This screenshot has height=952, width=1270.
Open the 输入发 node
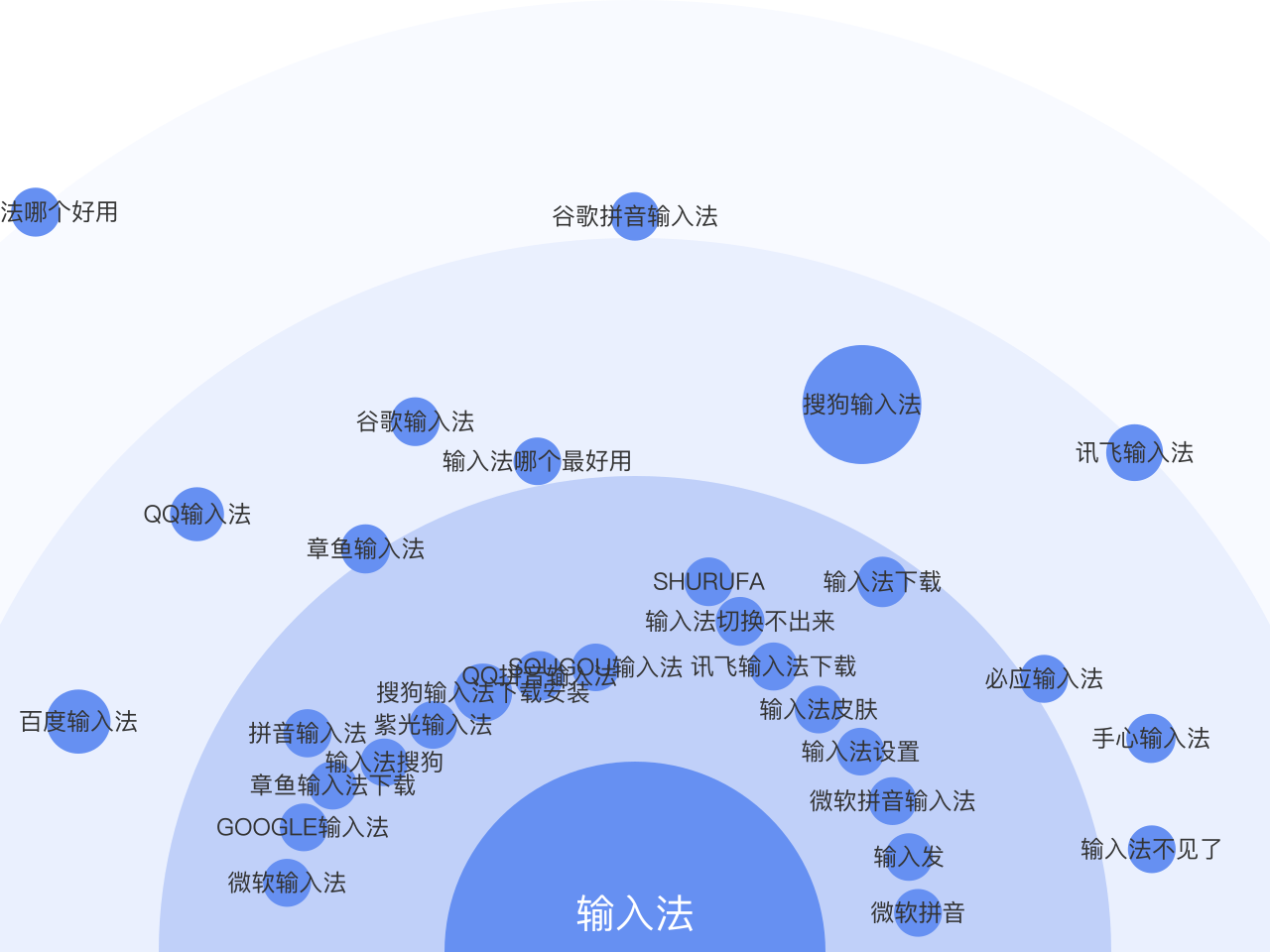point(908,857)
